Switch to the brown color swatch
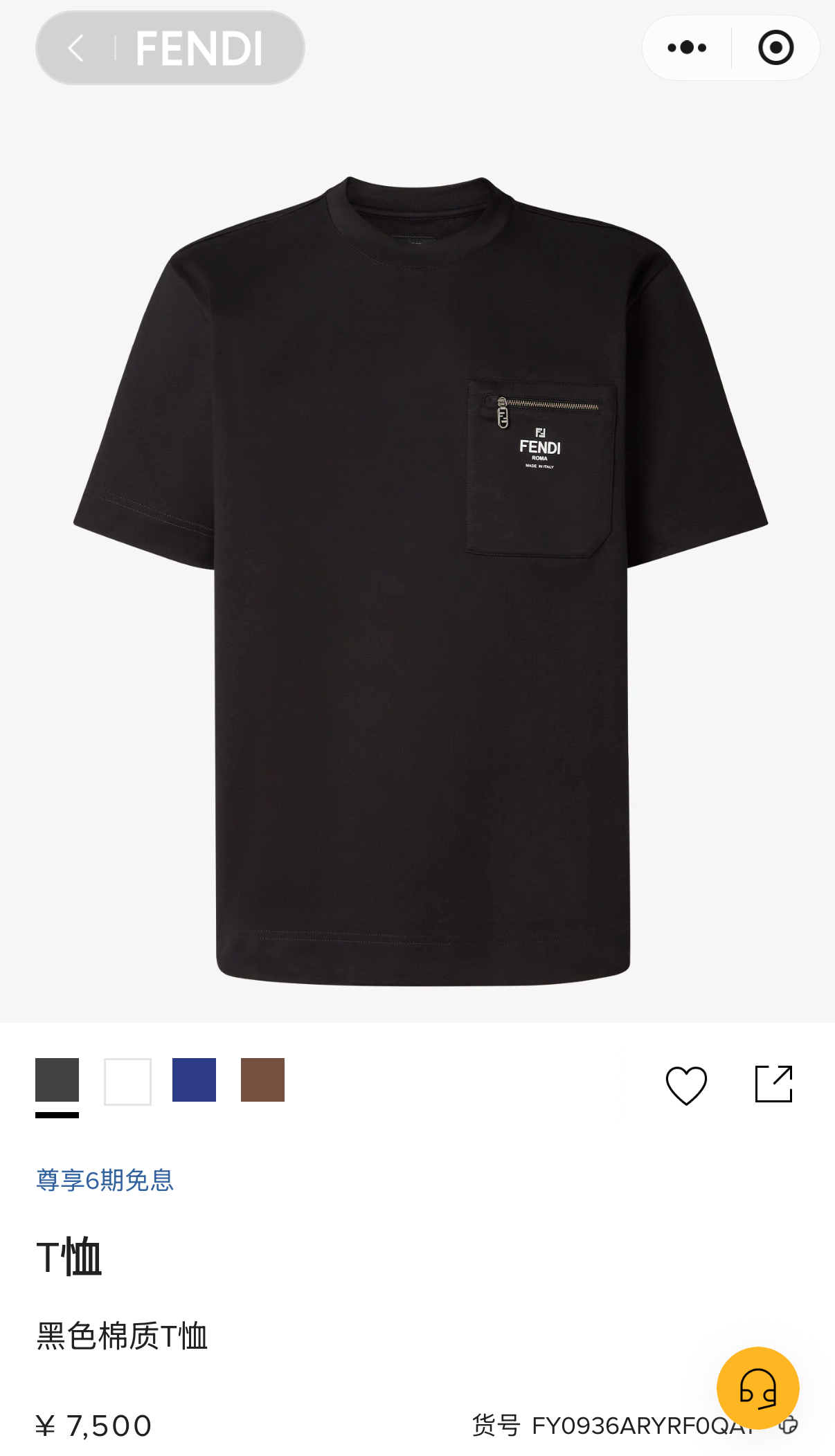This screenshot has height=1456, width=835. [x=262, y=1080]
